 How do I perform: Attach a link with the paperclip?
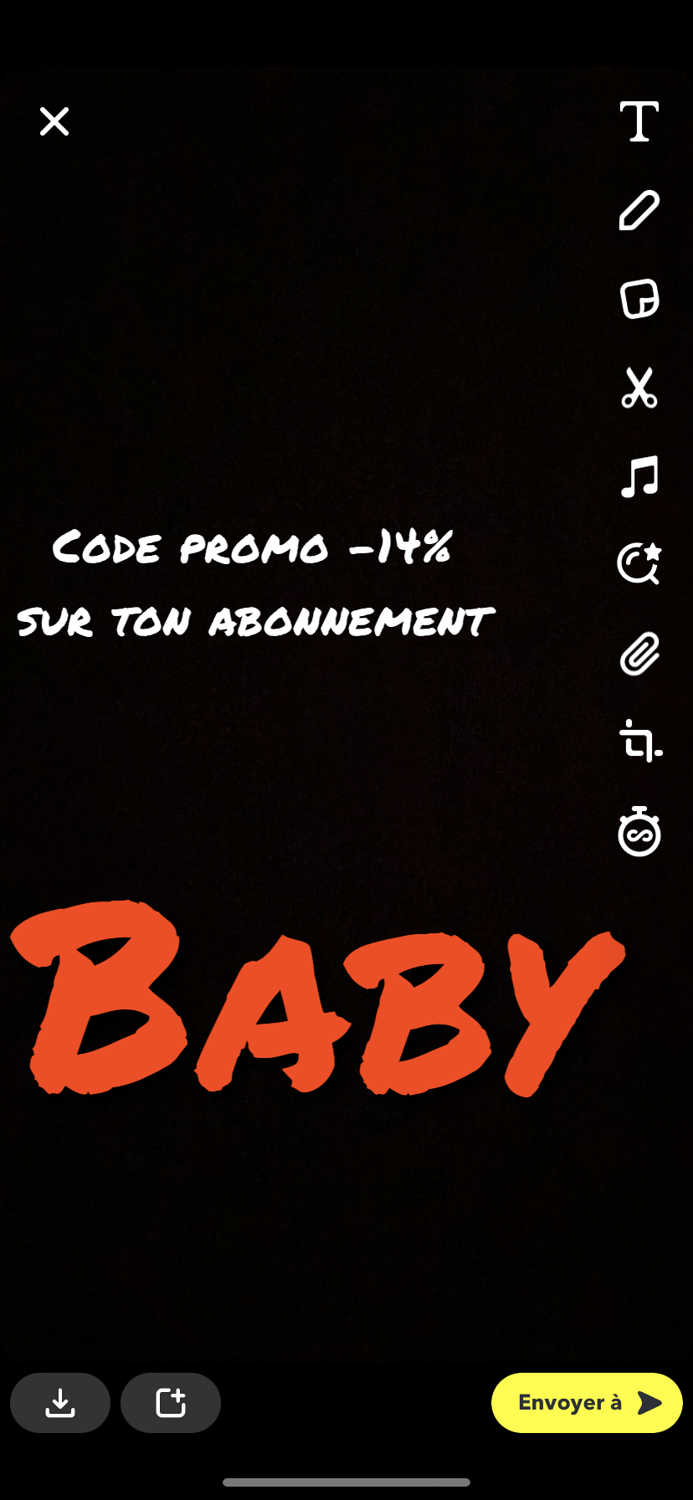click(639, 655)
